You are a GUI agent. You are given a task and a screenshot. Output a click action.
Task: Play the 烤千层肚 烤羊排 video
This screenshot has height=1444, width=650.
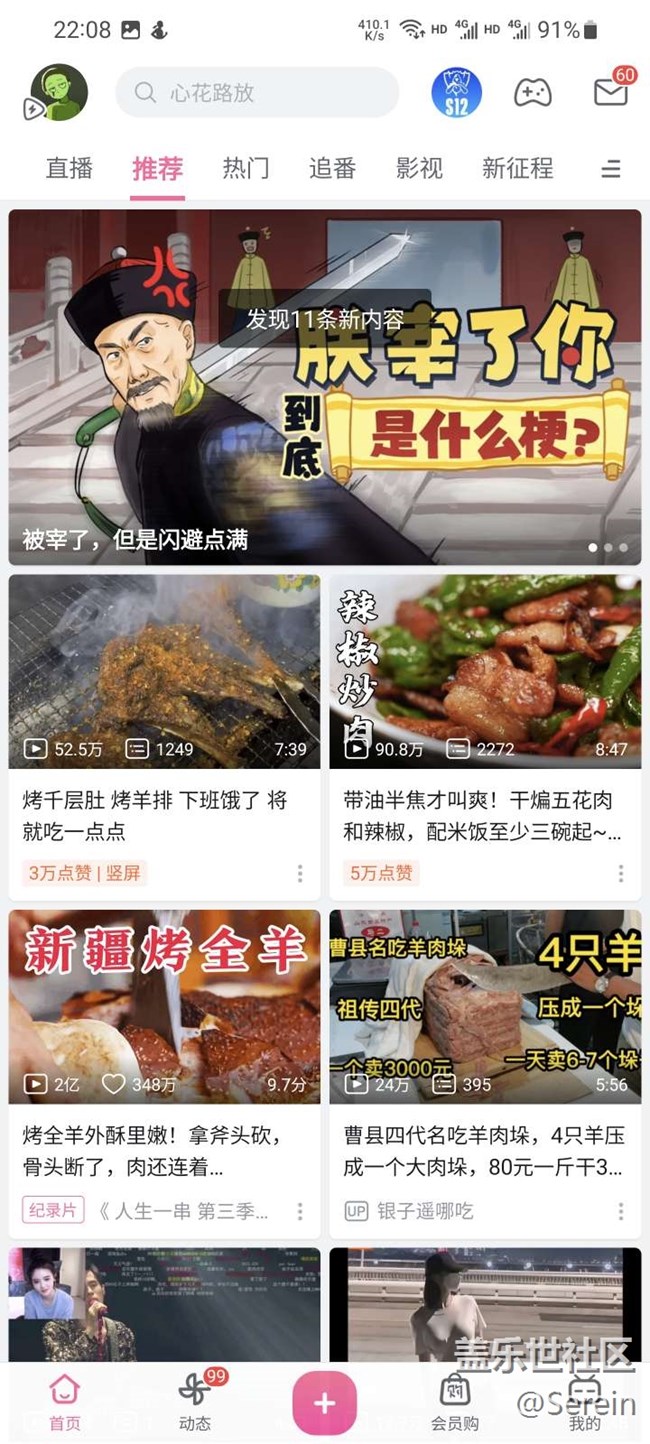click(x=165, y=670)
